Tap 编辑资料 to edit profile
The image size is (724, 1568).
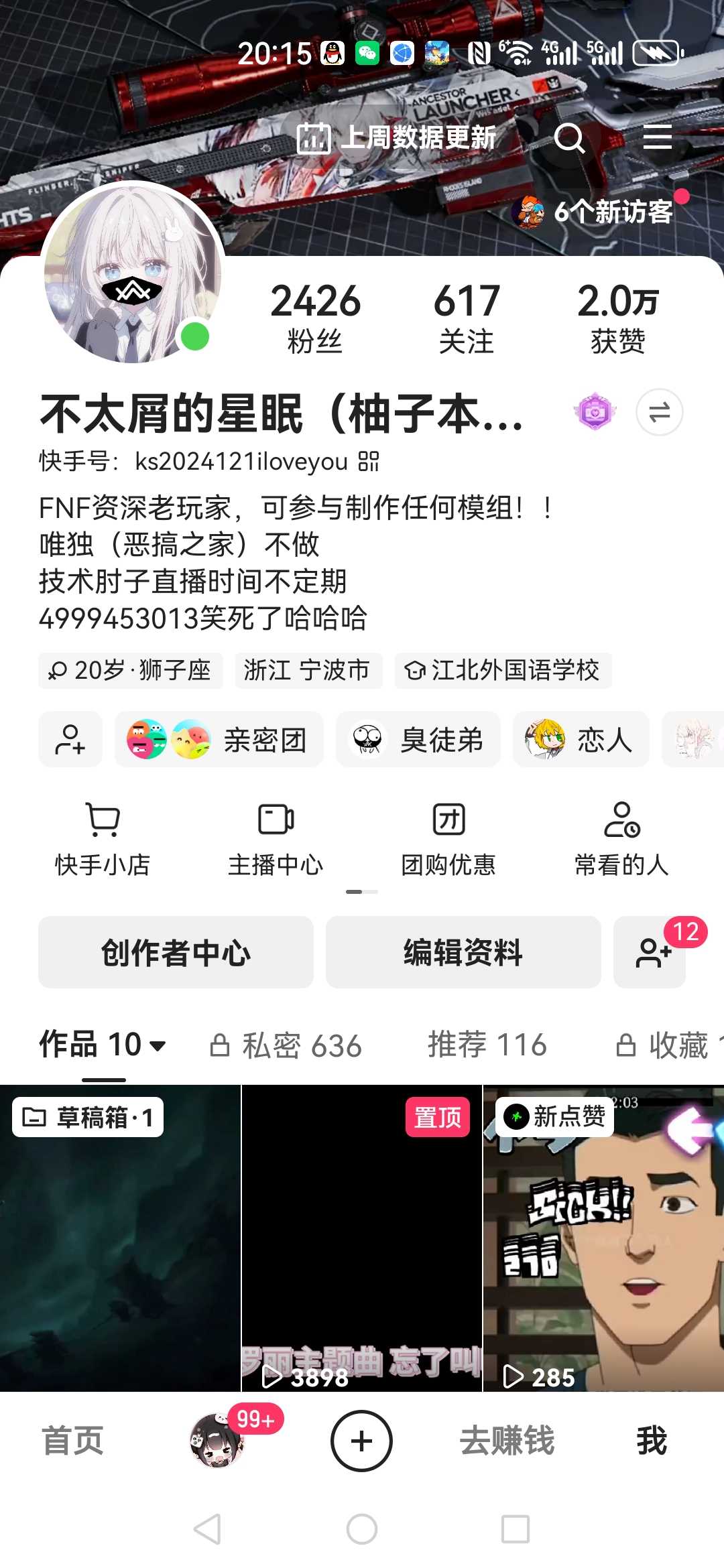[463, 952]
